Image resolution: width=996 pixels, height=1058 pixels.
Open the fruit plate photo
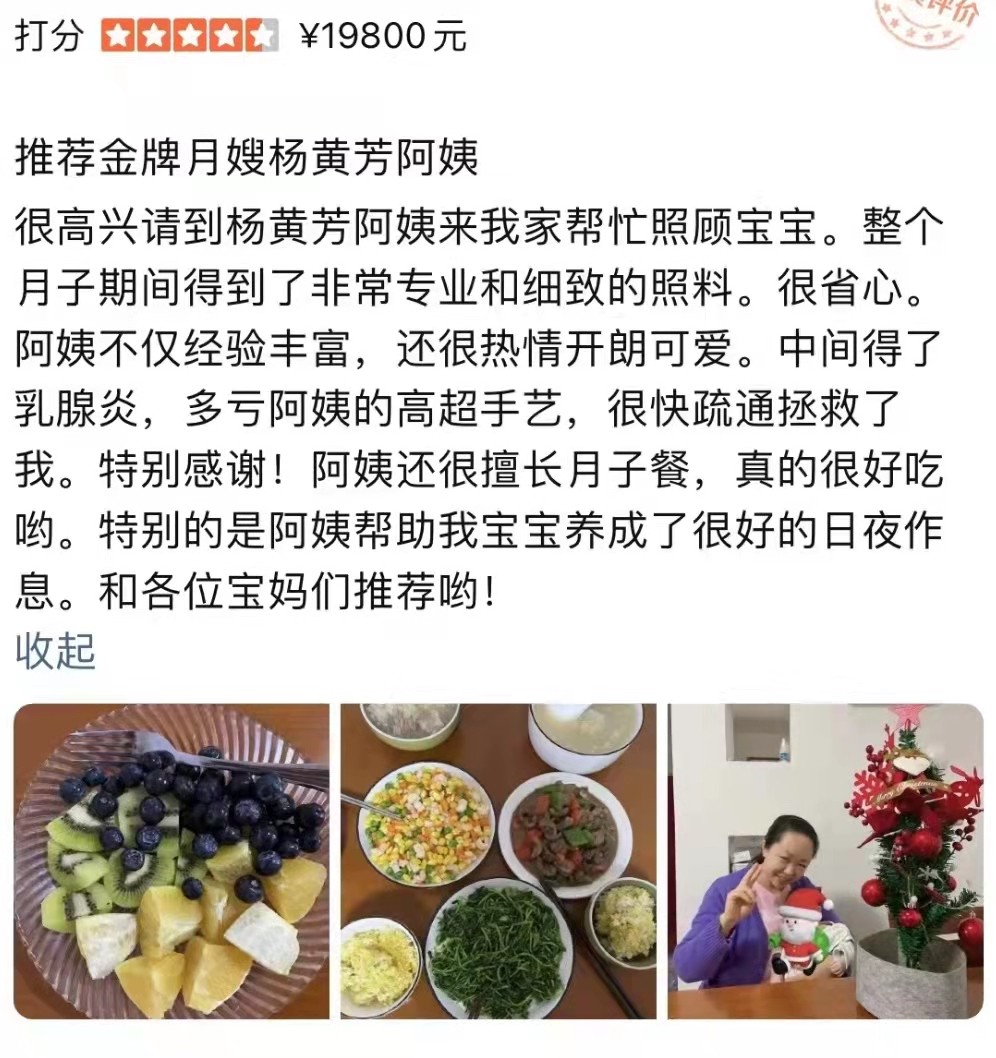coord(171,861)
